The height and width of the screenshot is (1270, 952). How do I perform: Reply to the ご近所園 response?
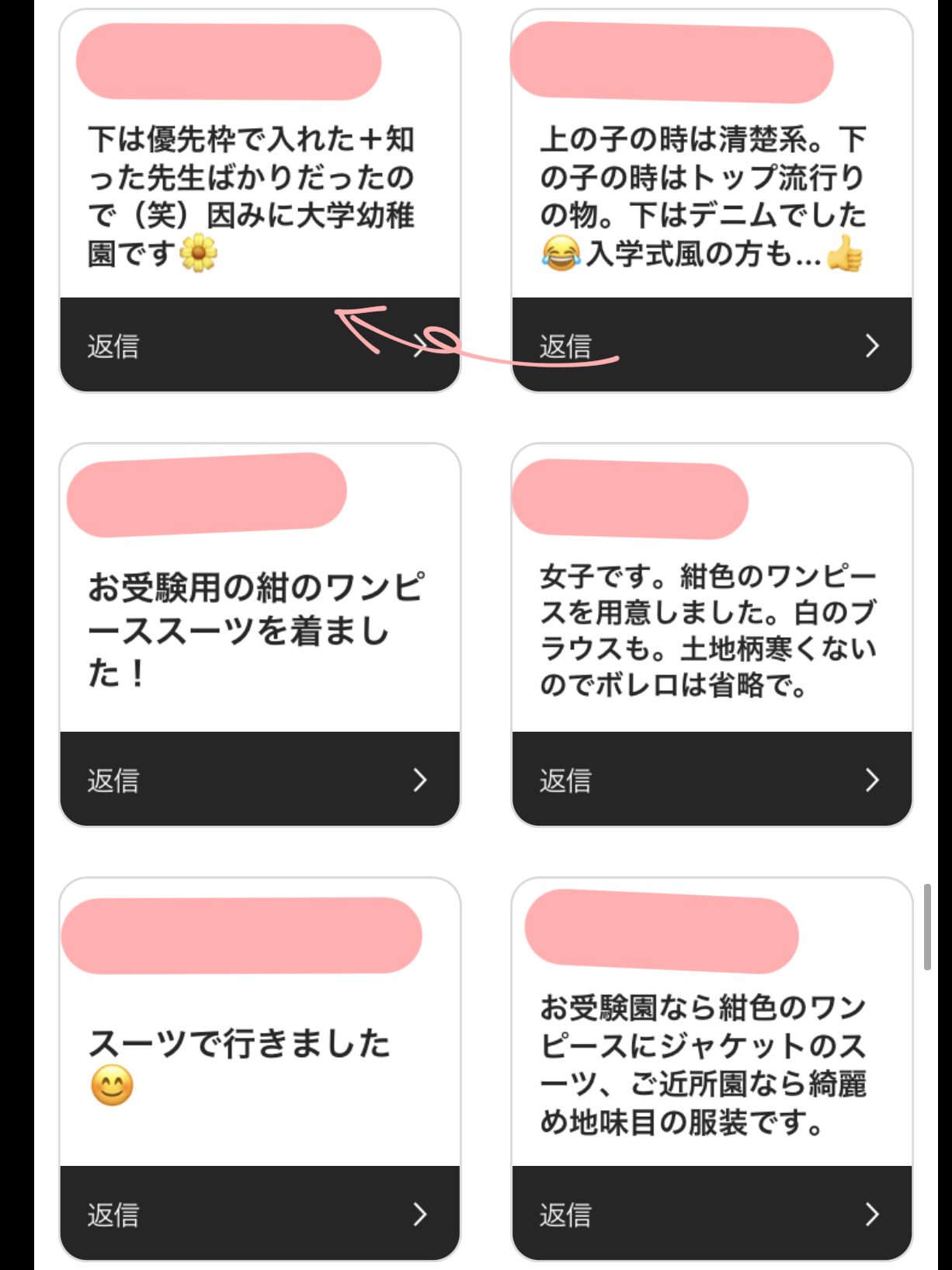(x=711, y=1213)
